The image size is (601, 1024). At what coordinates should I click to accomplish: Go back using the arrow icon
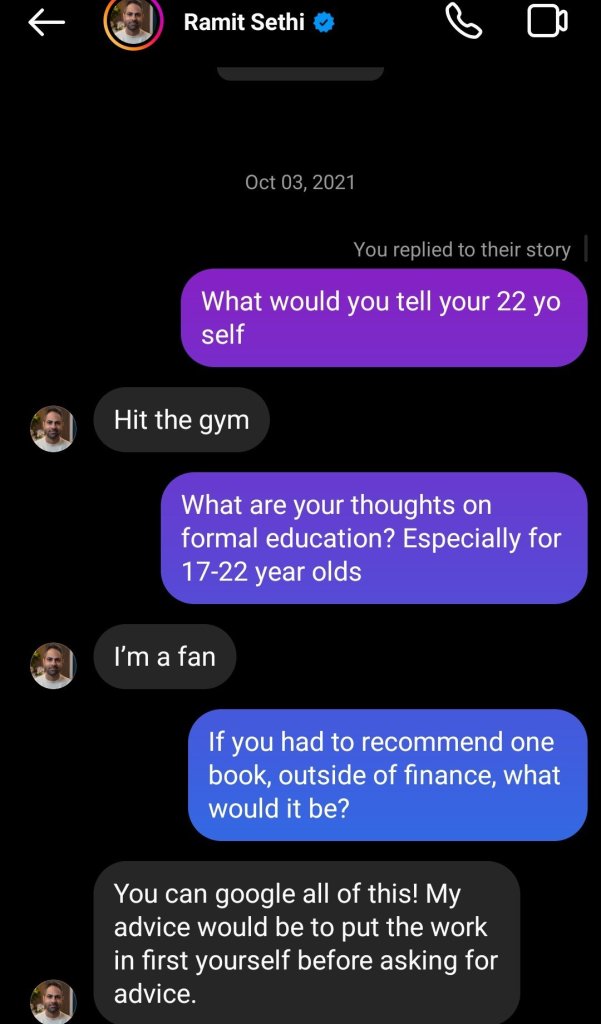click(46, 22)
